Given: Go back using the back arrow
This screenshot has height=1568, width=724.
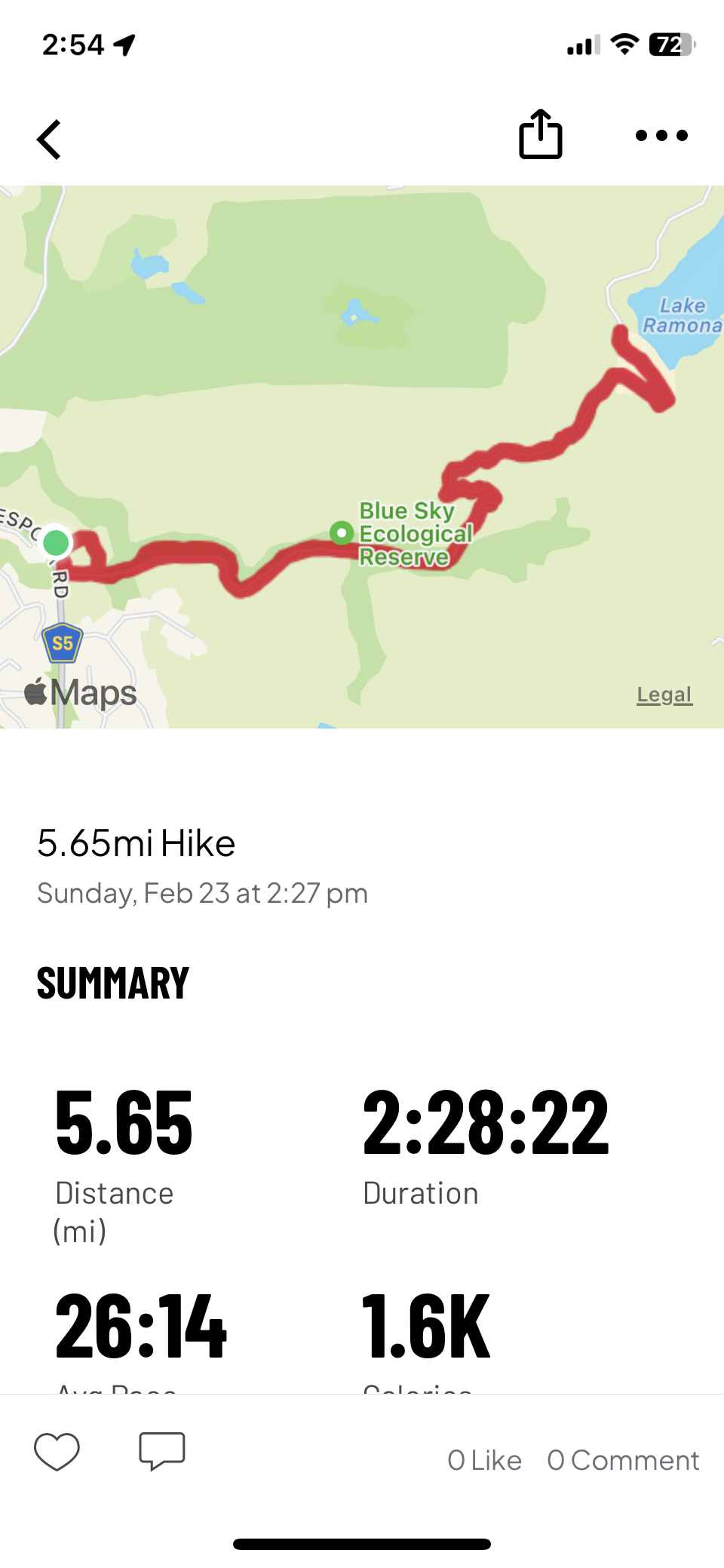Looking at the screenshot, I should point(49,140).
